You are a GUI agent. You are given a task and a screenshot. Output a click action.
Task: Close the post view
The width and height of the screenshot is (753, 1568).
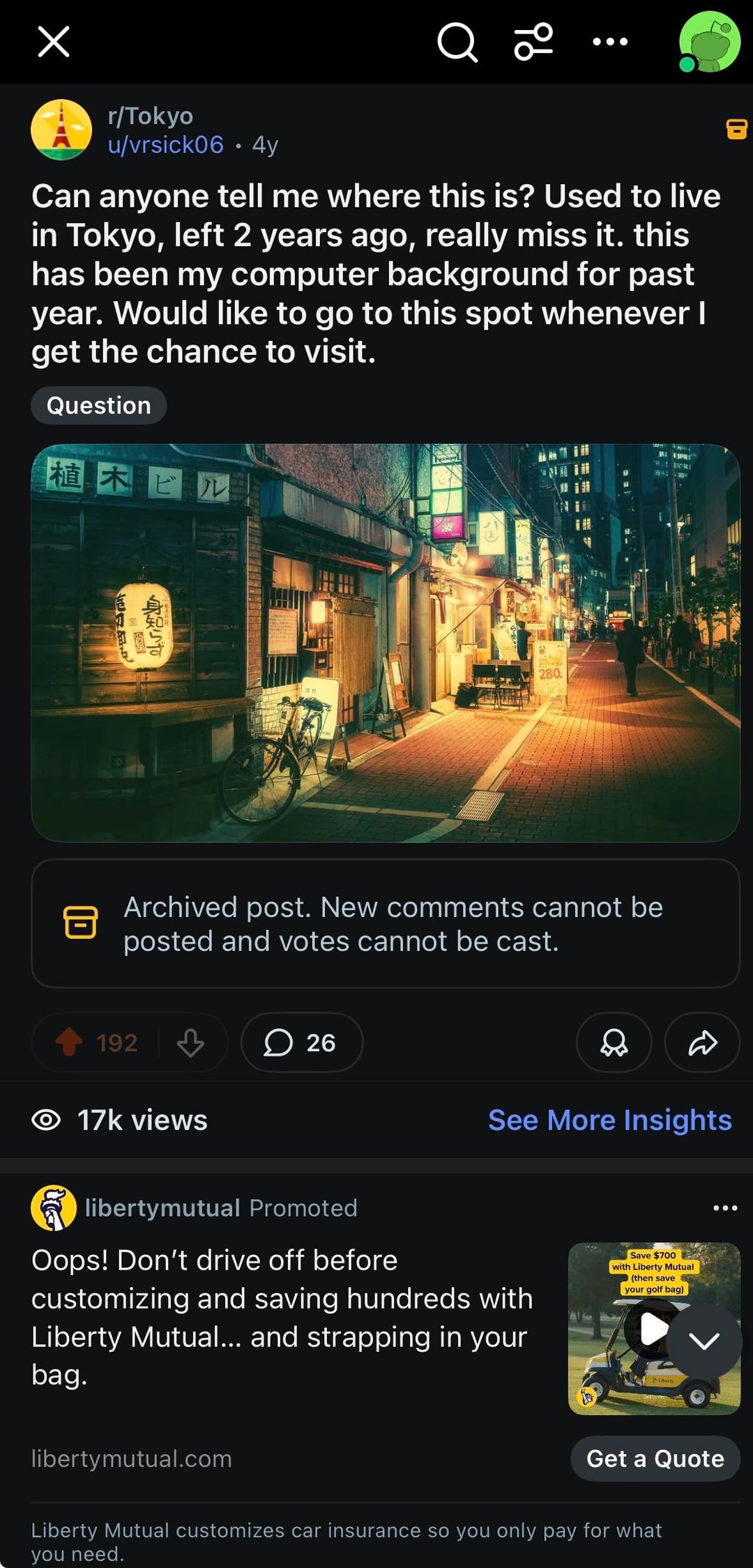click(53, 42)
